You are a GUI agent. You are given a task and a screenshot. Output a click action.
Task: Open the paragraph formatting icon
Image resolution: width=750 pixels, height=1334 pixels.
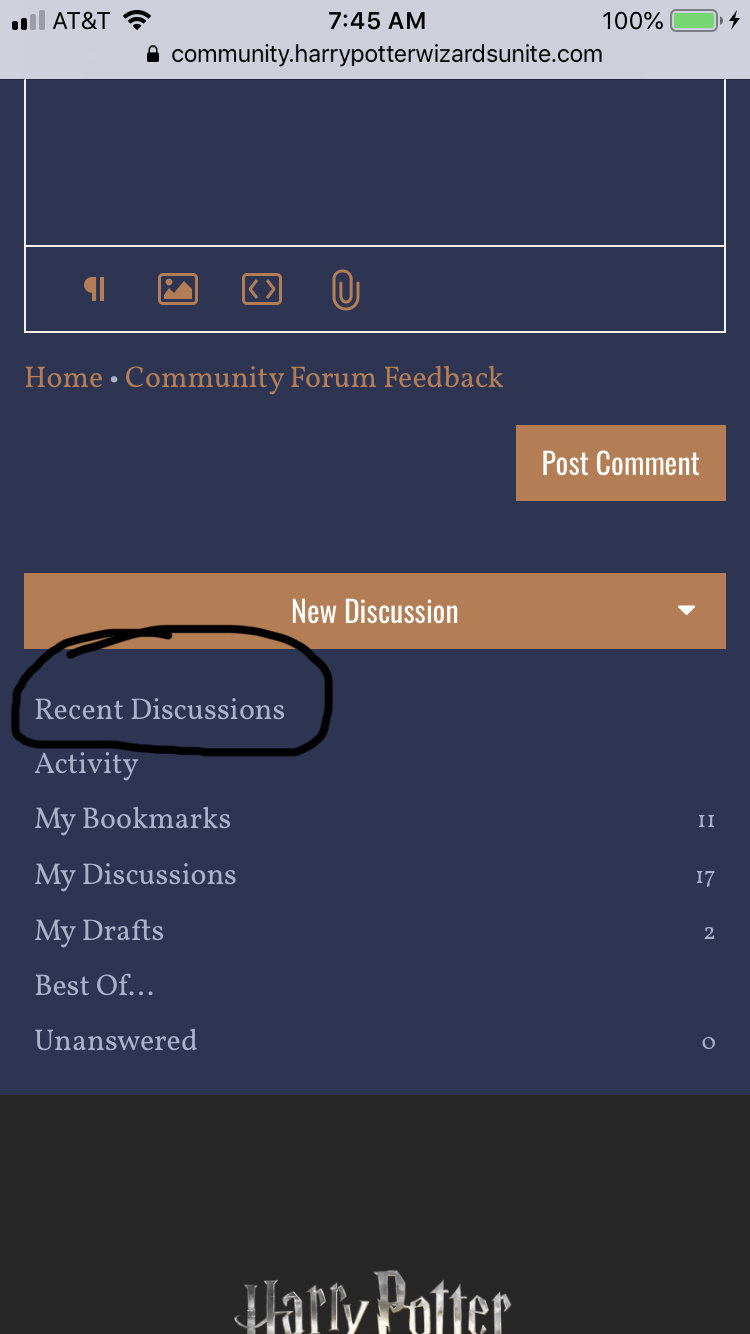tap(95, 290)
